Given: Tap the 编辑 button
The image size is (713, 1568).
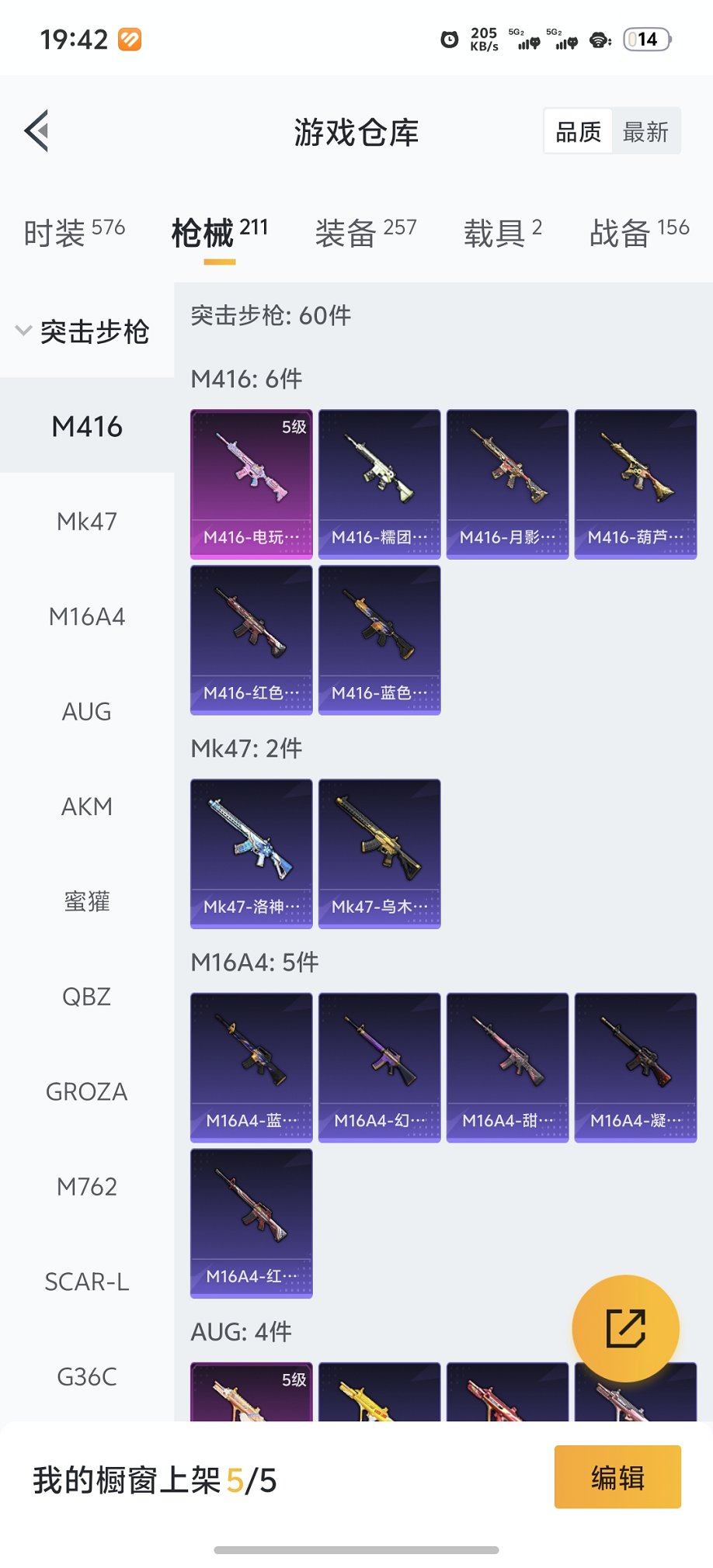Looking at the screenshot, I should 617,1476.
